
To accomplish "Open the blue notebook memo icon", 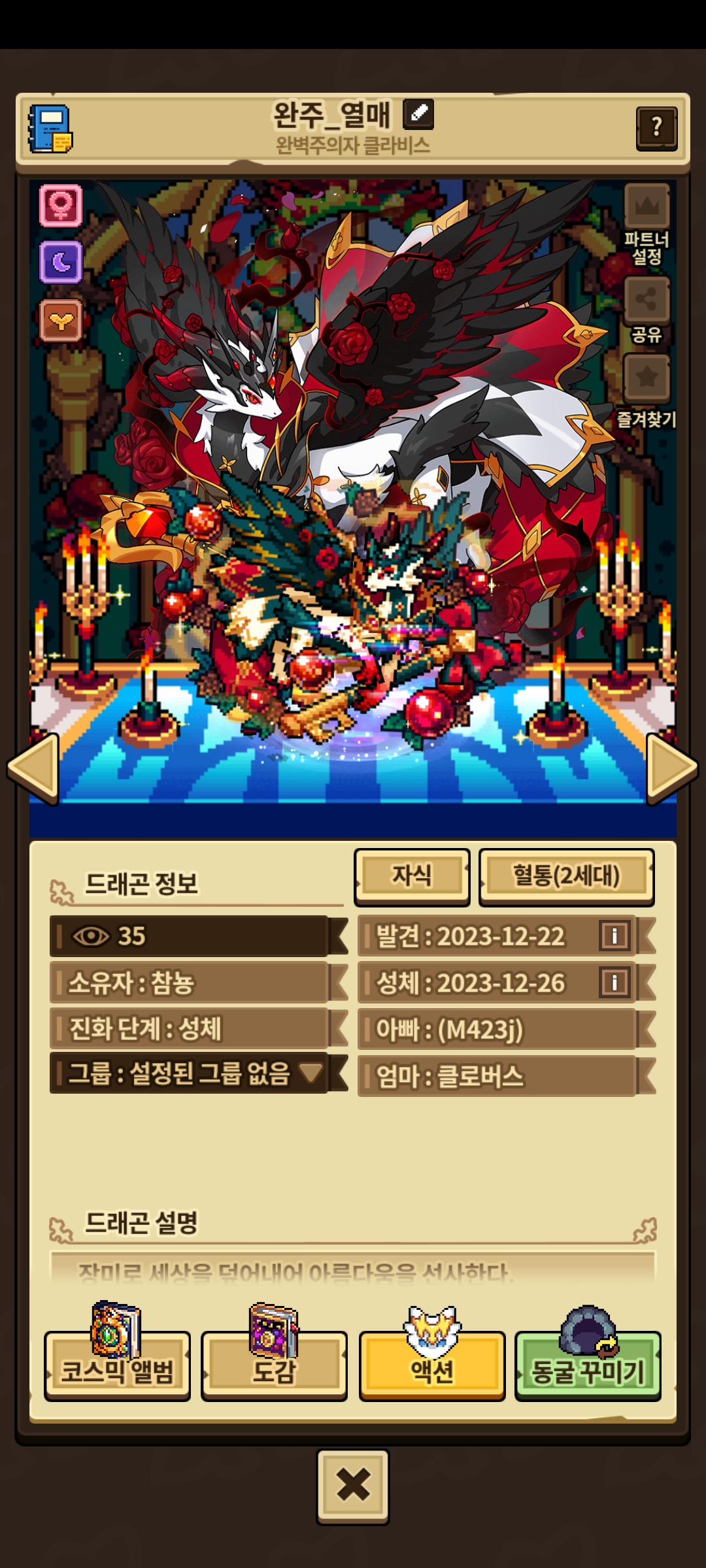I will click(50, 129).
